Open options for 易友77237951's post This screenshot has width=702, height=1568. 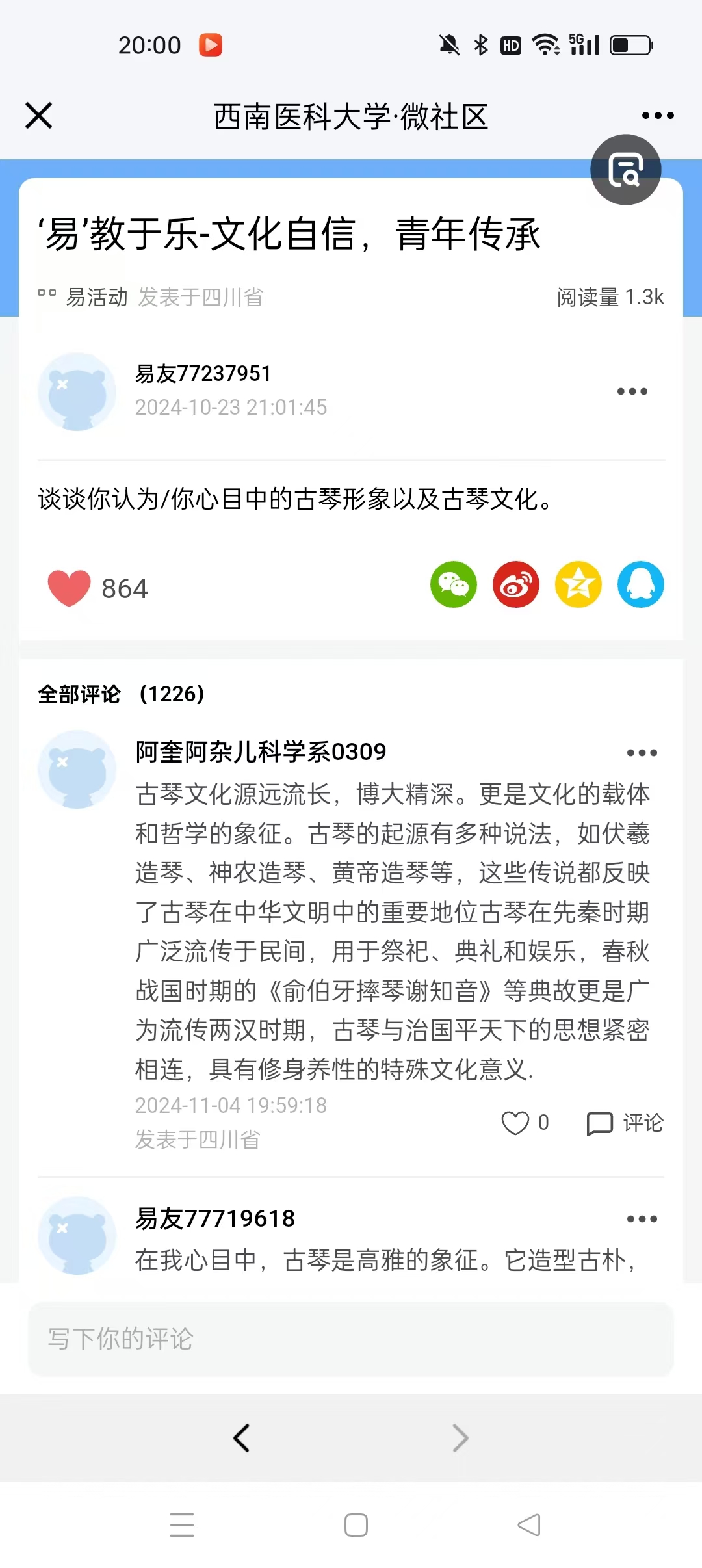[x=632, y=391]
